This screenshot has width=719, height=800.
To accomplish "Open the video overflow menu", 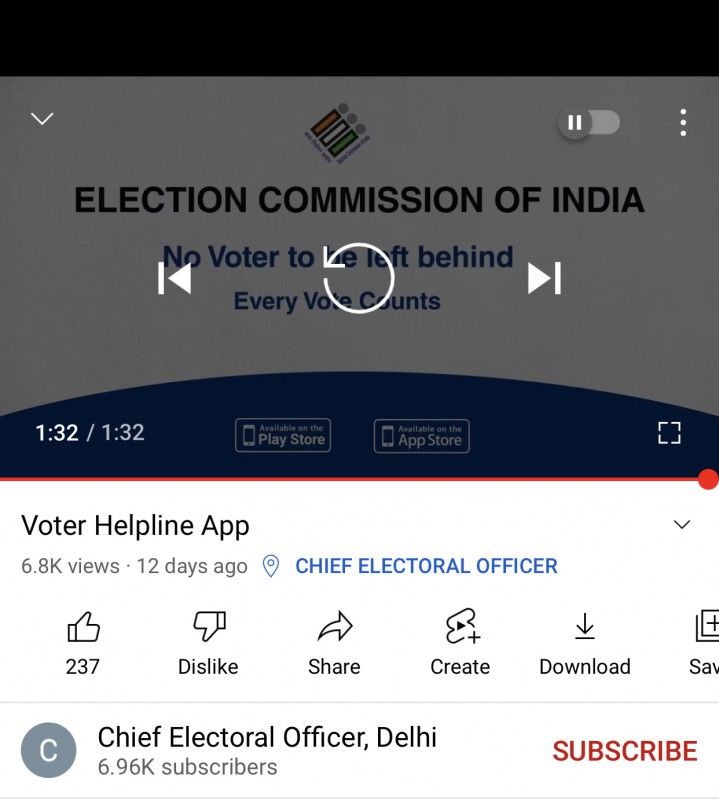I will (683, 123).
